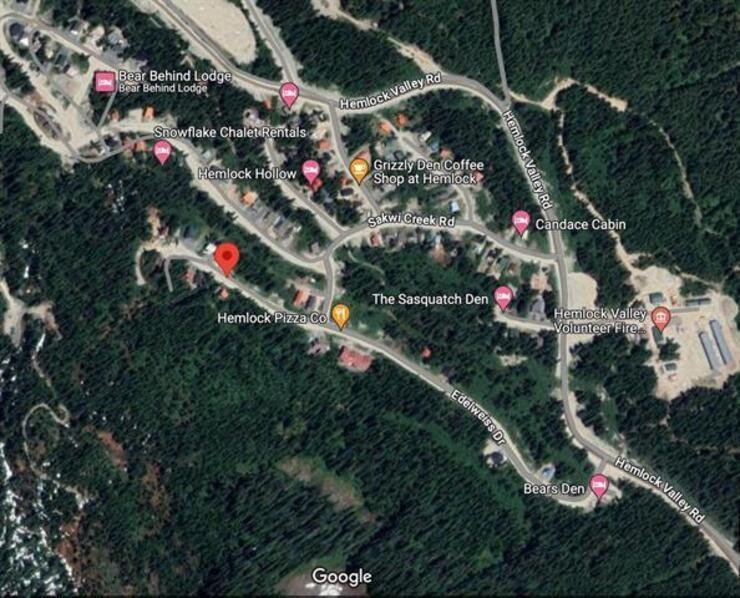Select the Bears Den lodging pin
740x598 pixels.
(599, 486)
